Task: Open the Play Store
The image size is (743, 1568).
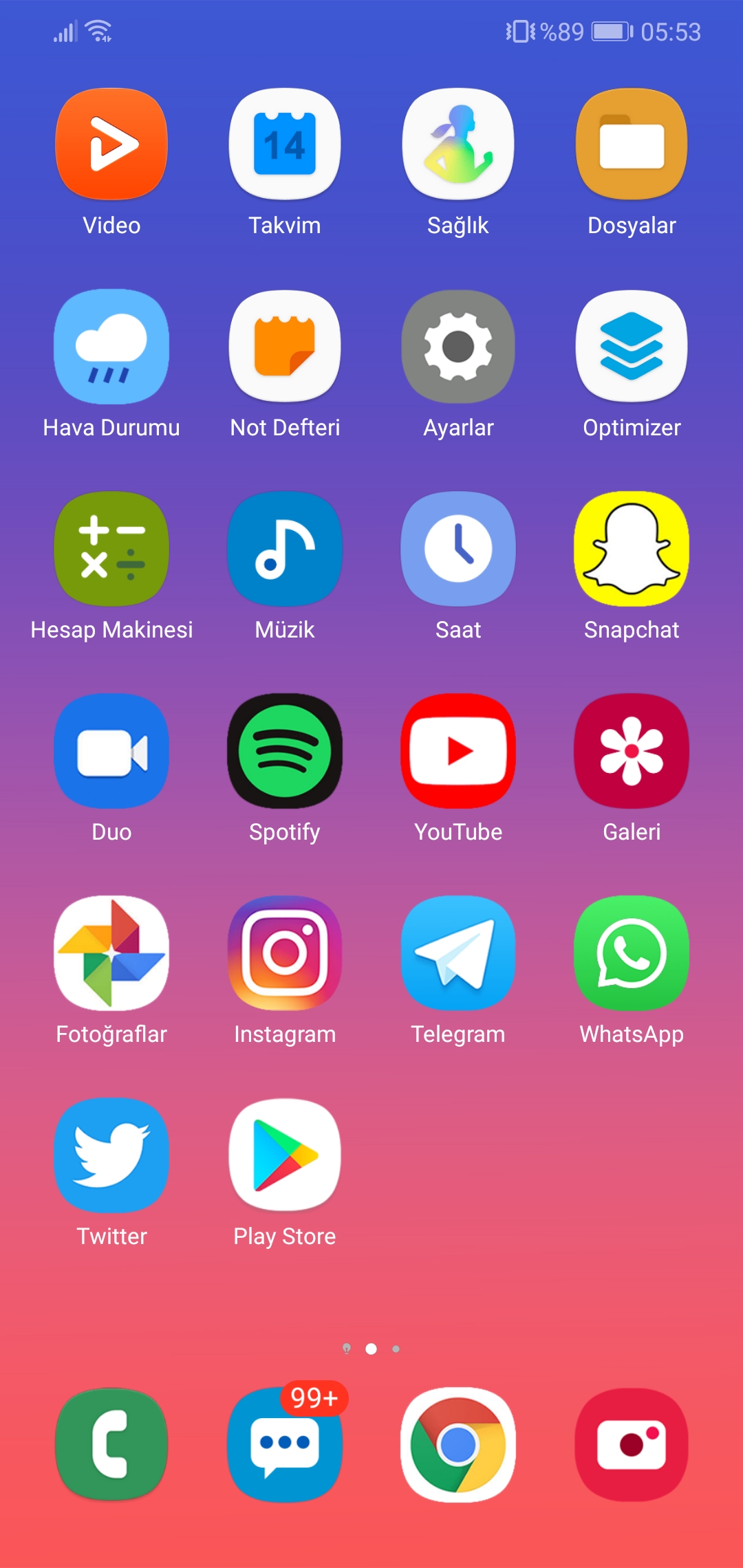Action: pyautogui.click(x=285, y=1154)
